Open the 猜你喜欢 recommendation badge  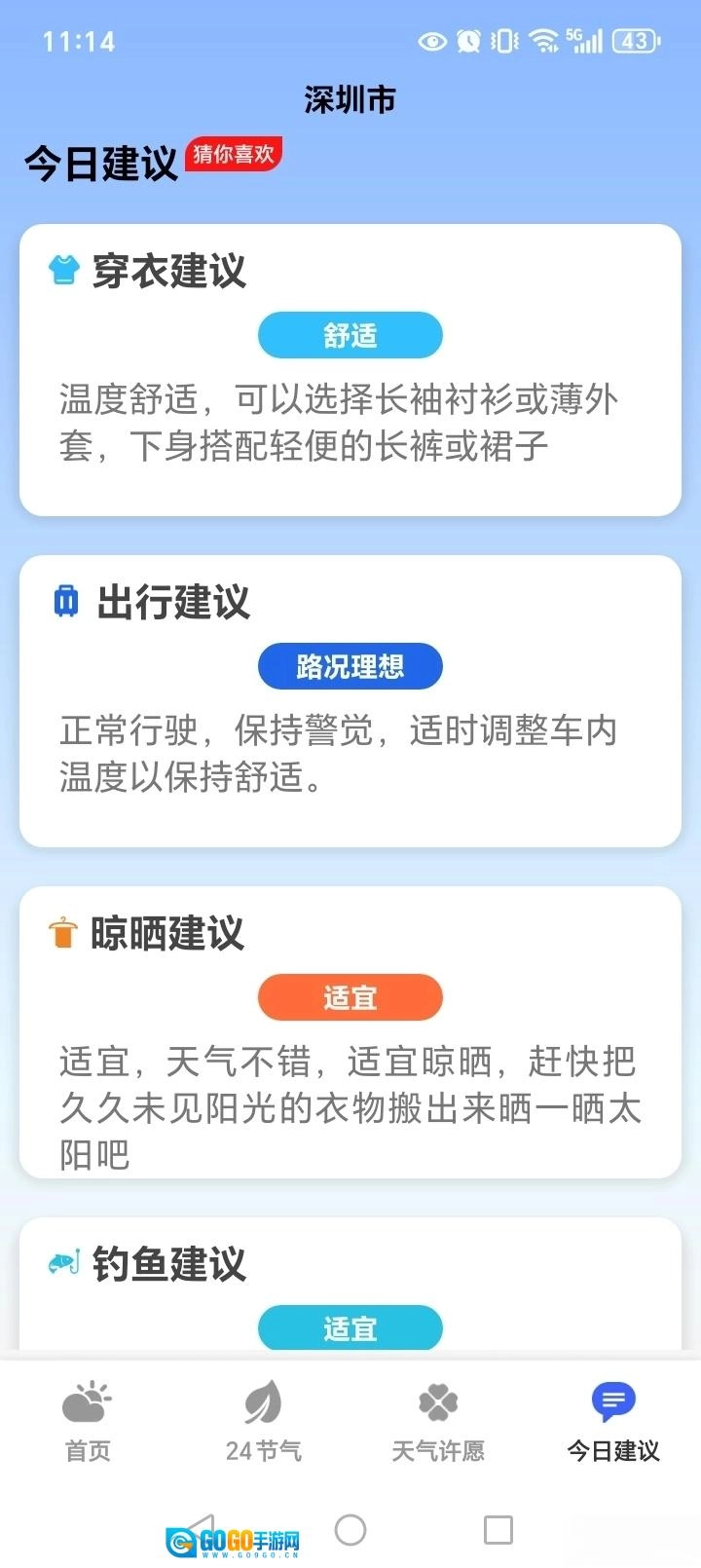click(236, 152)
